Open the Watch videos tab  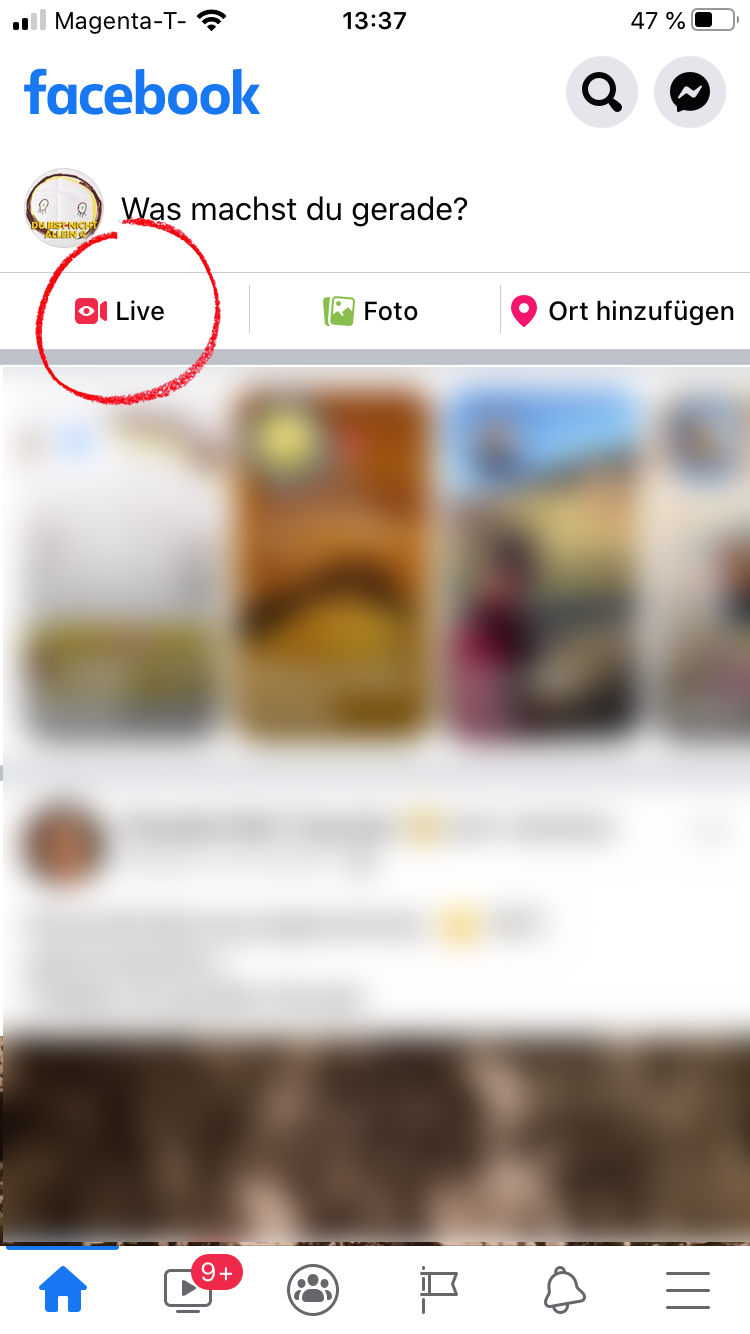188,1290
